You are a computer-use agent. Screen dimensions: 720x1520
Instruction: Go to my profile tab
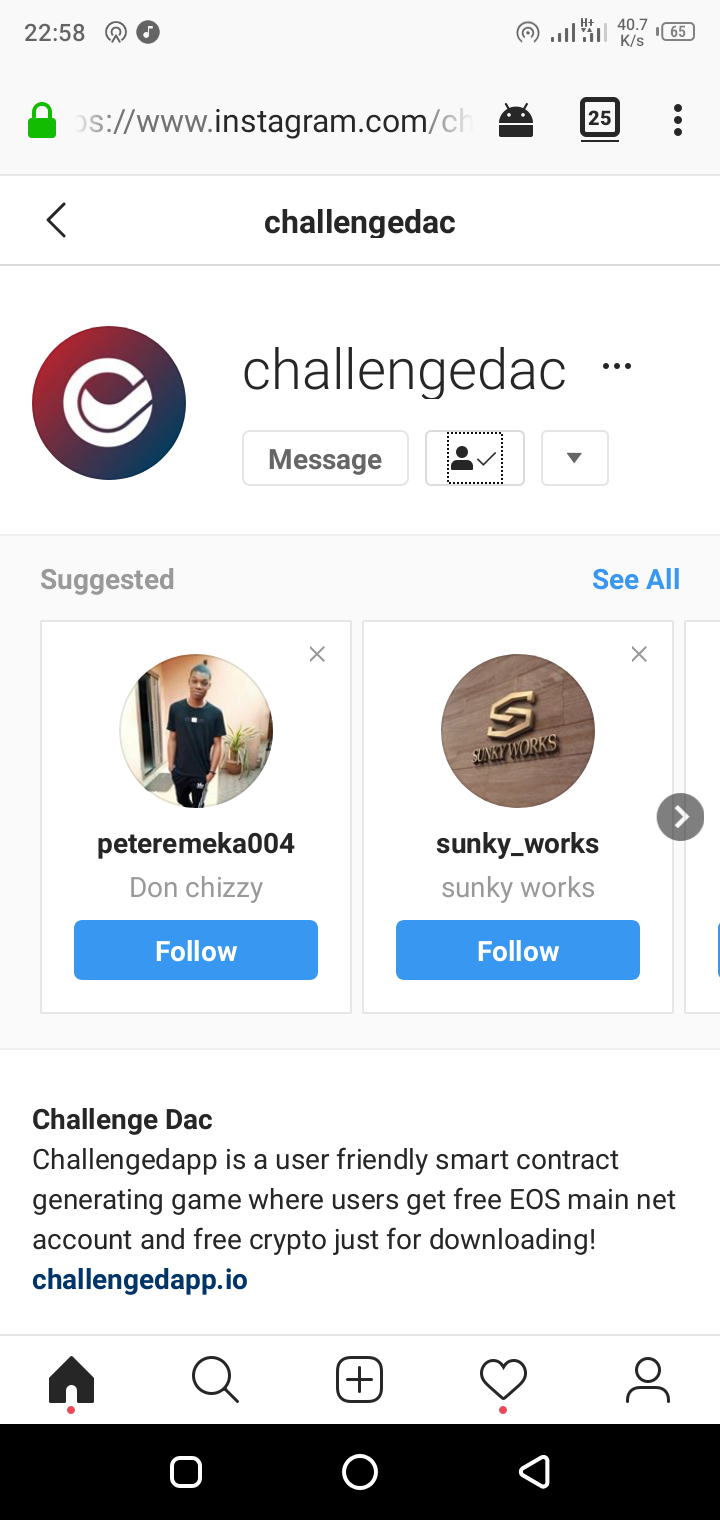[647, 1381]
